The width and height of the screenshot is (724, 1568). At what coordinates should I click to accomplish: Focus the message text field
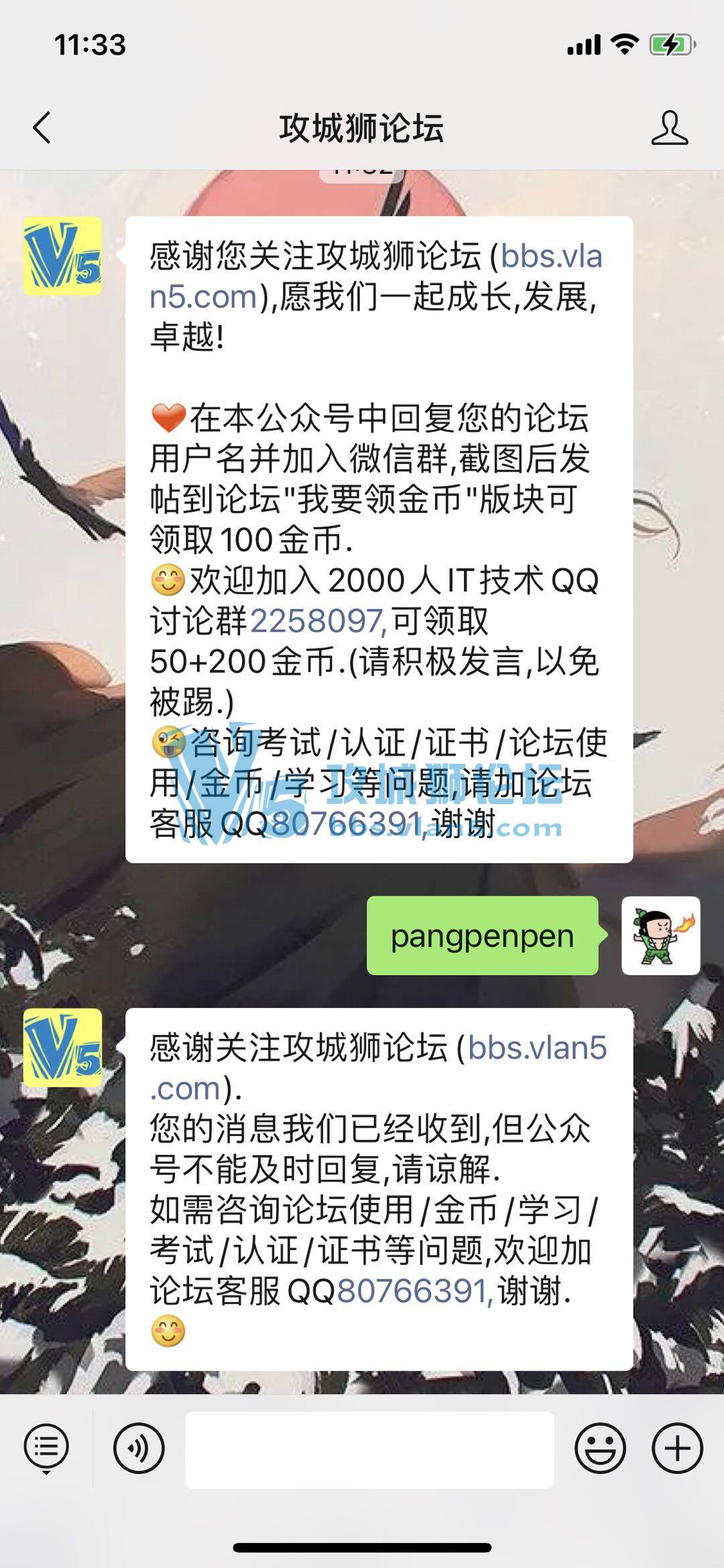[369, 1449]
